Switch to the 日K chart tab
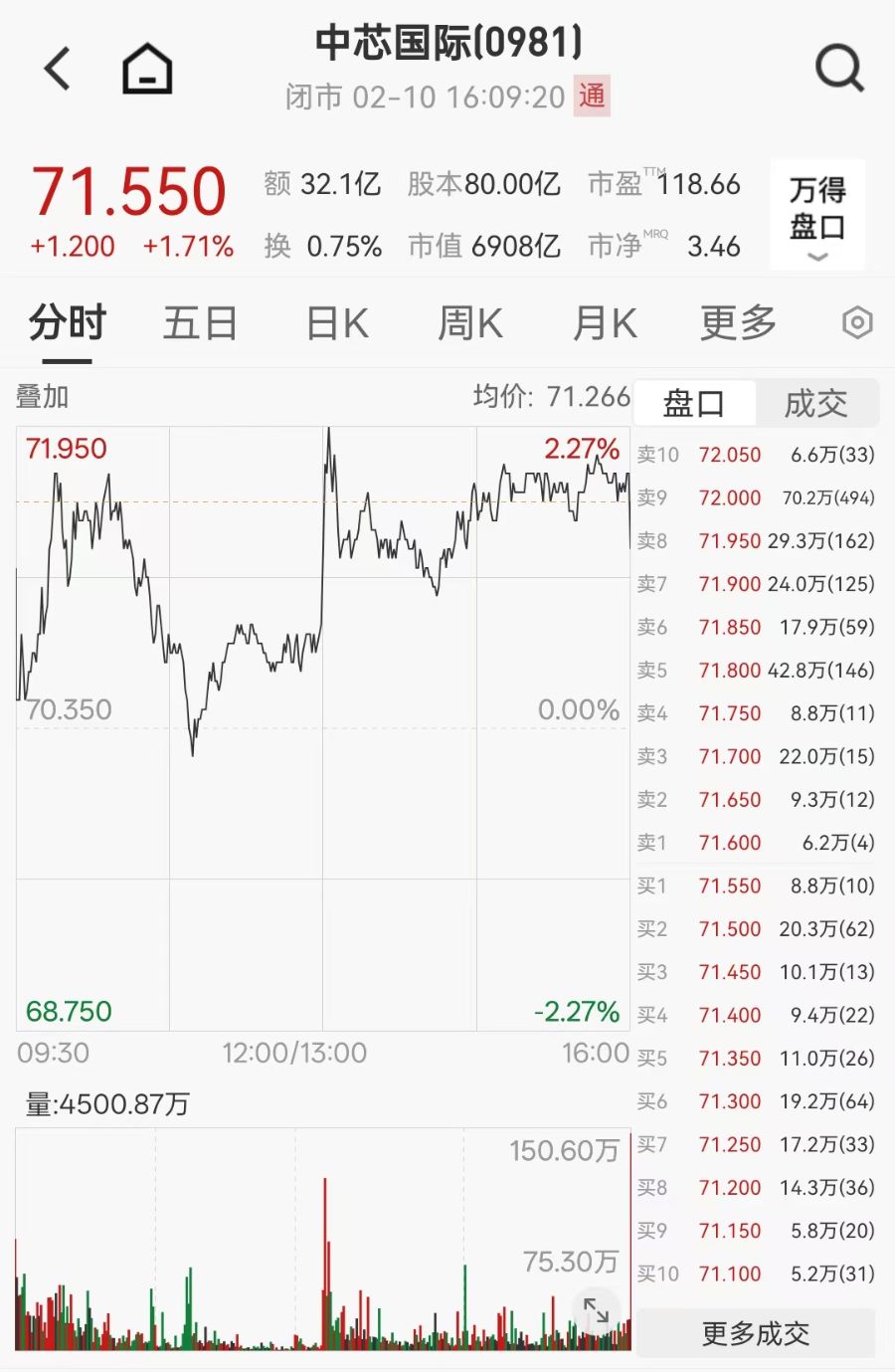The width and height of the screenshot is (895, 1372). (337, 324)
